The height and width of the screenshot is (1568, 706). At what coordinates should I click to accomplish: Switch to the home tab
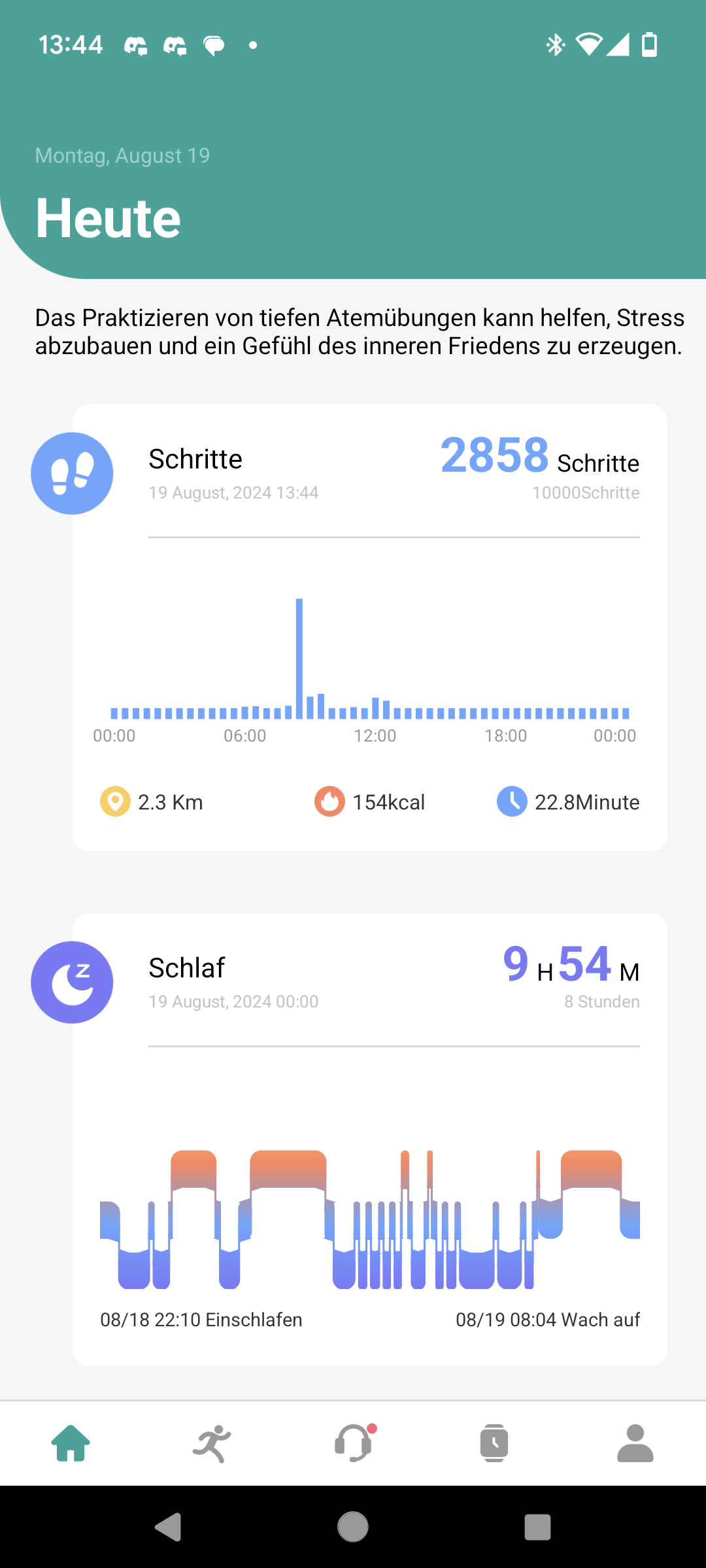71,1443
